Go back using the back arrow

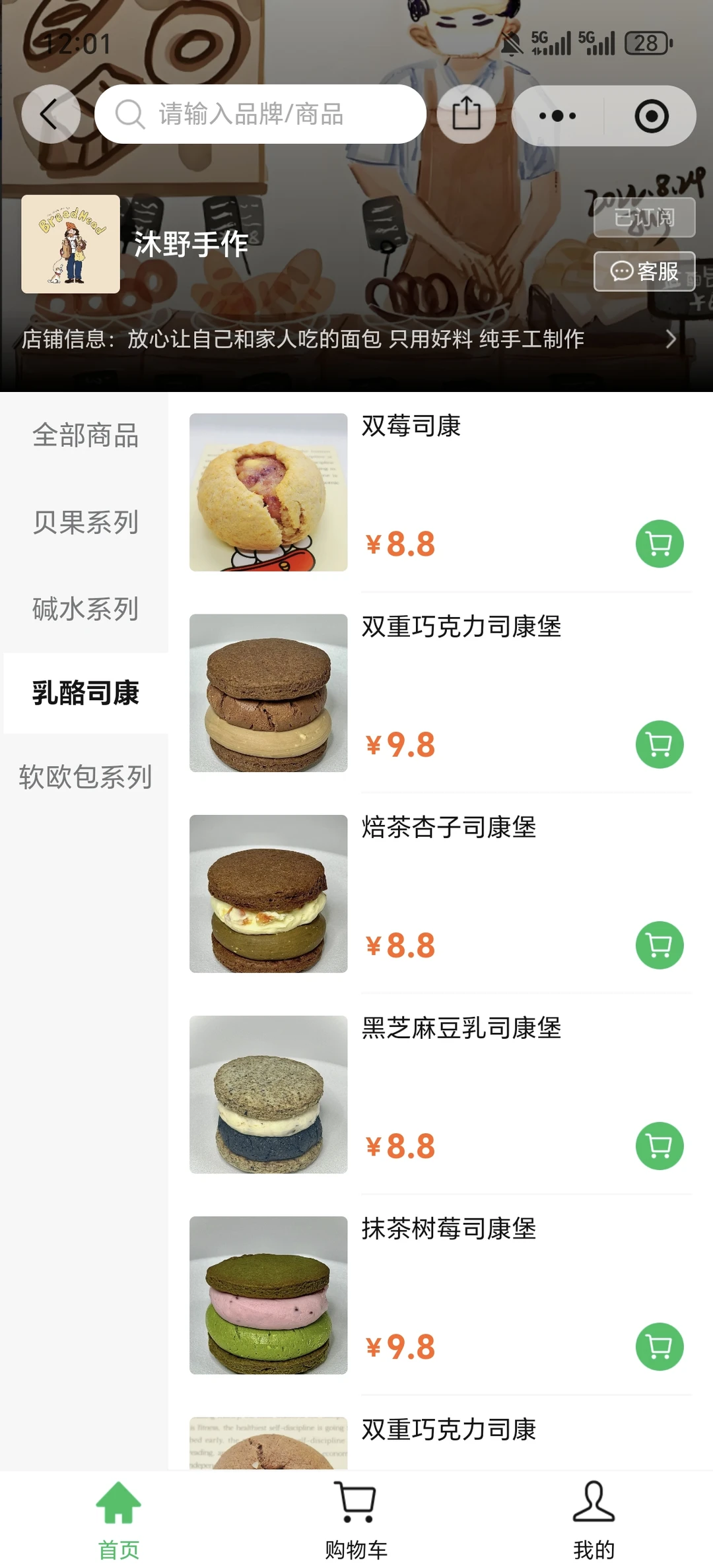(x=51, y=114)
